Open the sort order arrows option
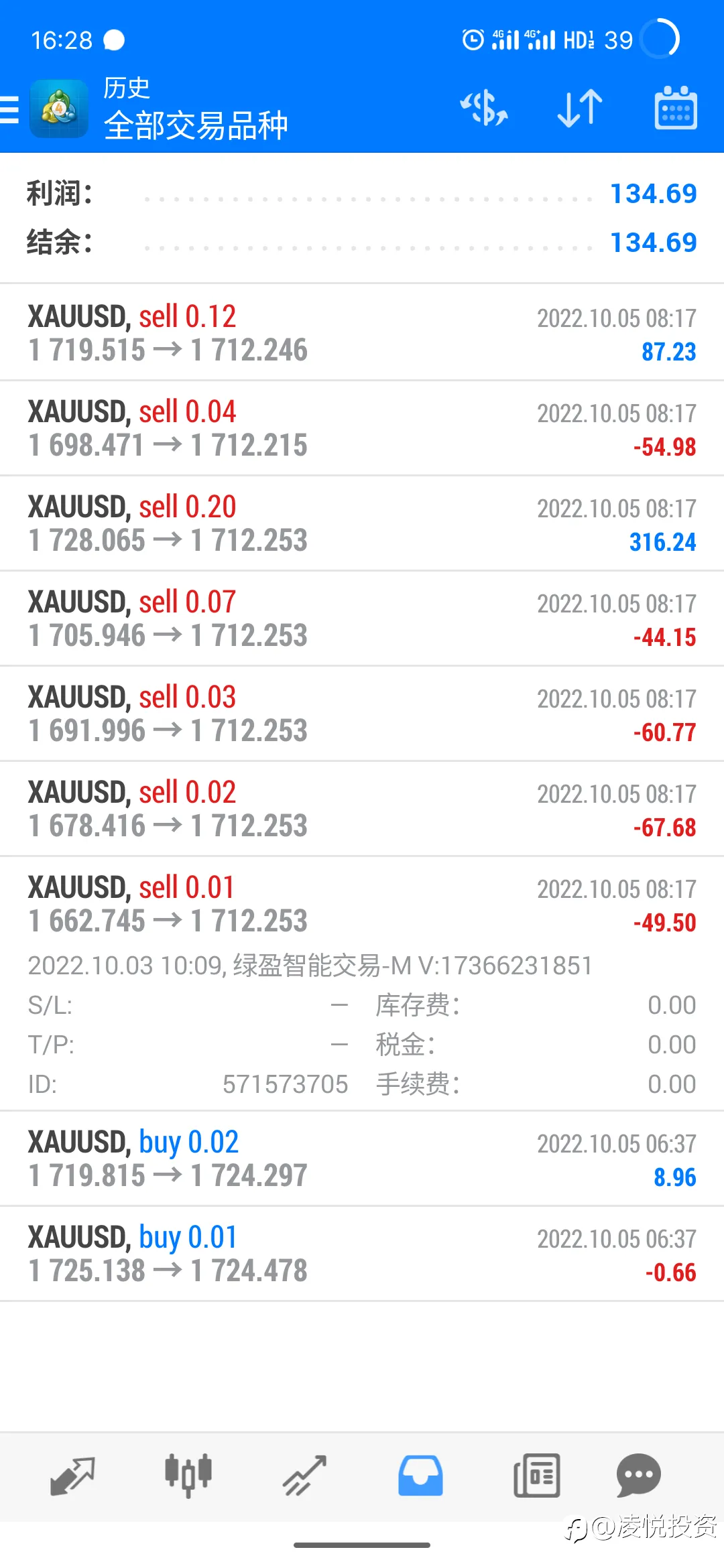This screenshot has width=724, height=1568. 580,108
